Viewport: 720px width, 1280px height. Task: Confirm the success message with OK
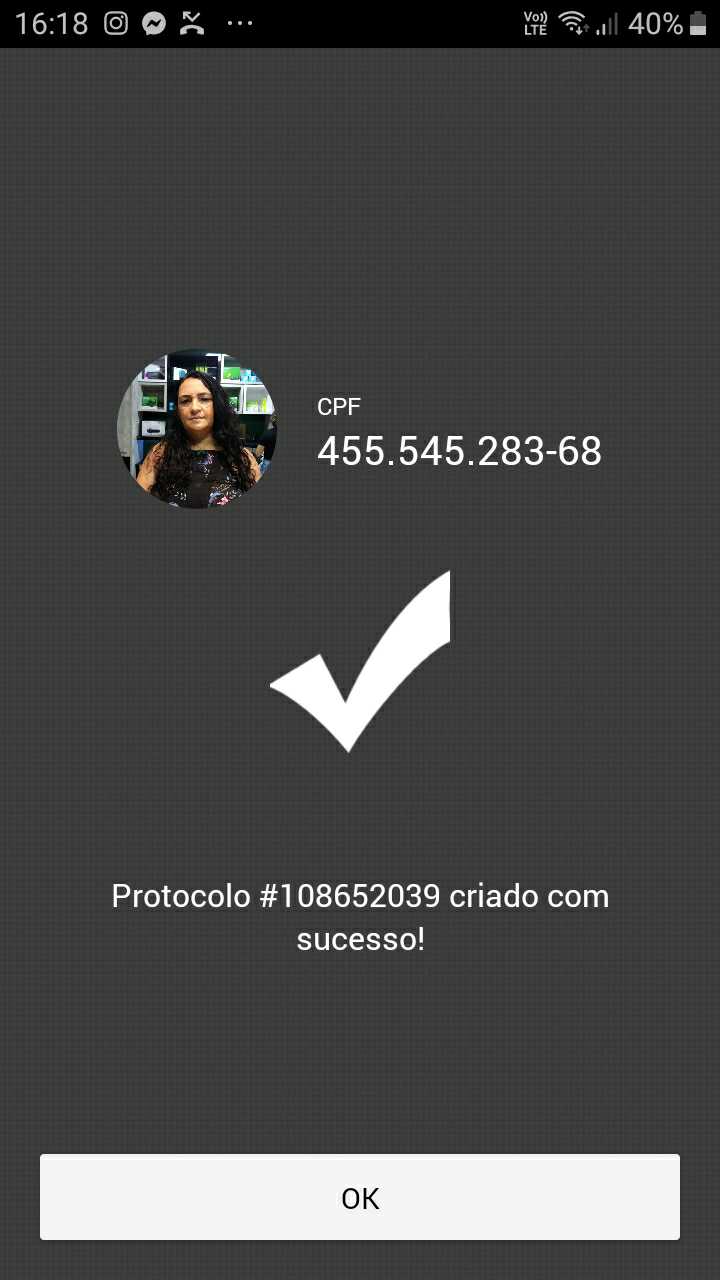(x=360, y=1197)
